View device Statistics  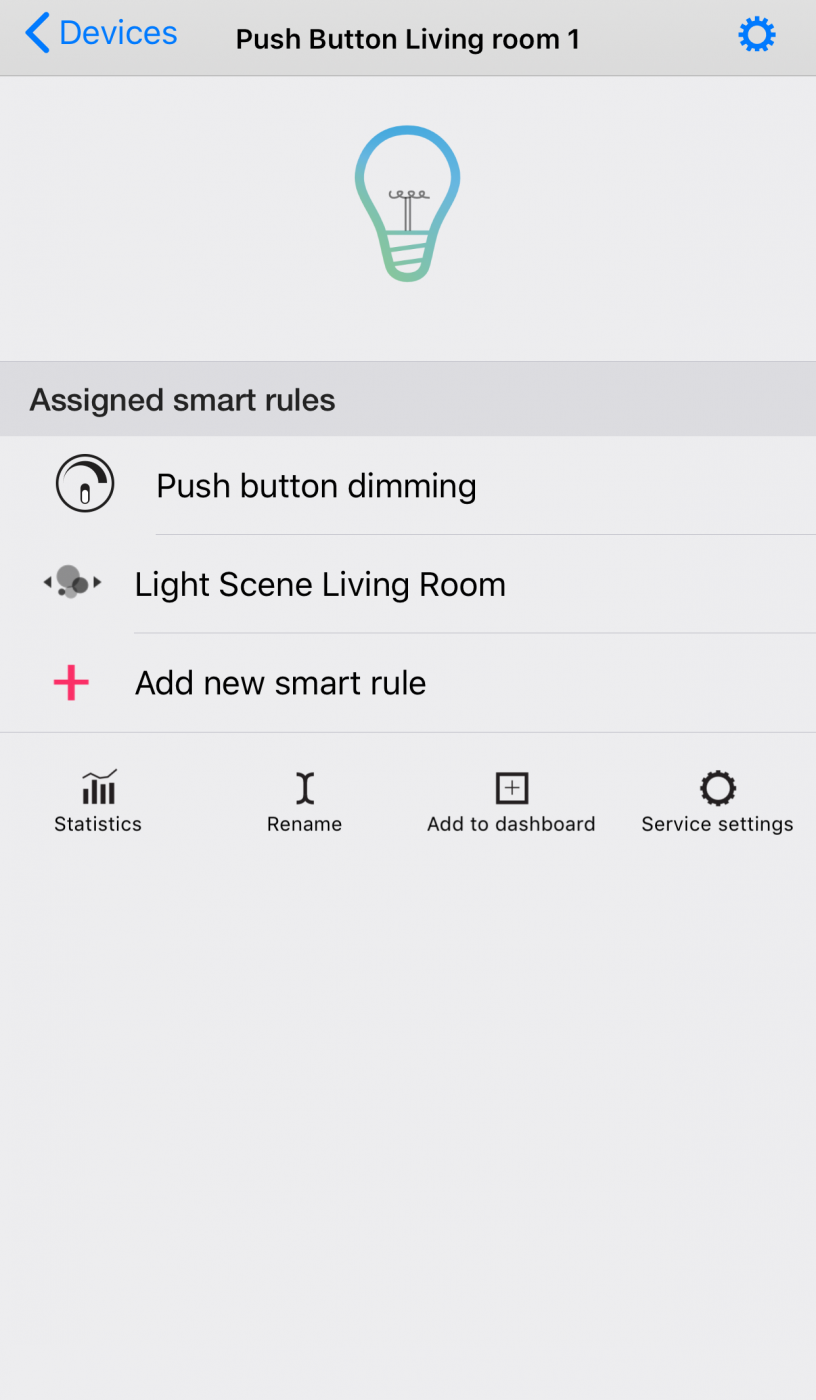98,801
